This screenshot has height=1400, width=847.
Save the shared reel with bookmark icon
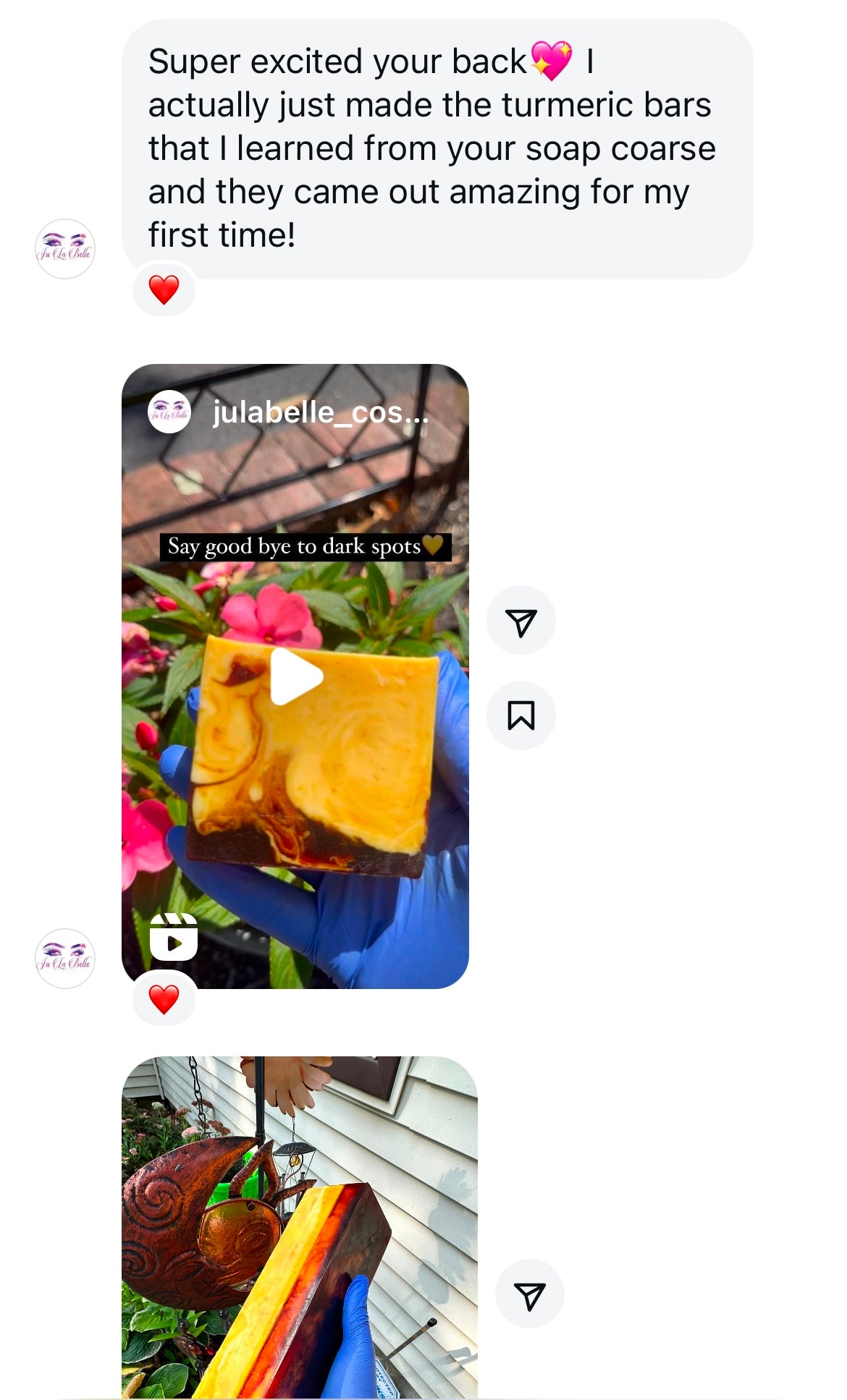coord(521,716)
